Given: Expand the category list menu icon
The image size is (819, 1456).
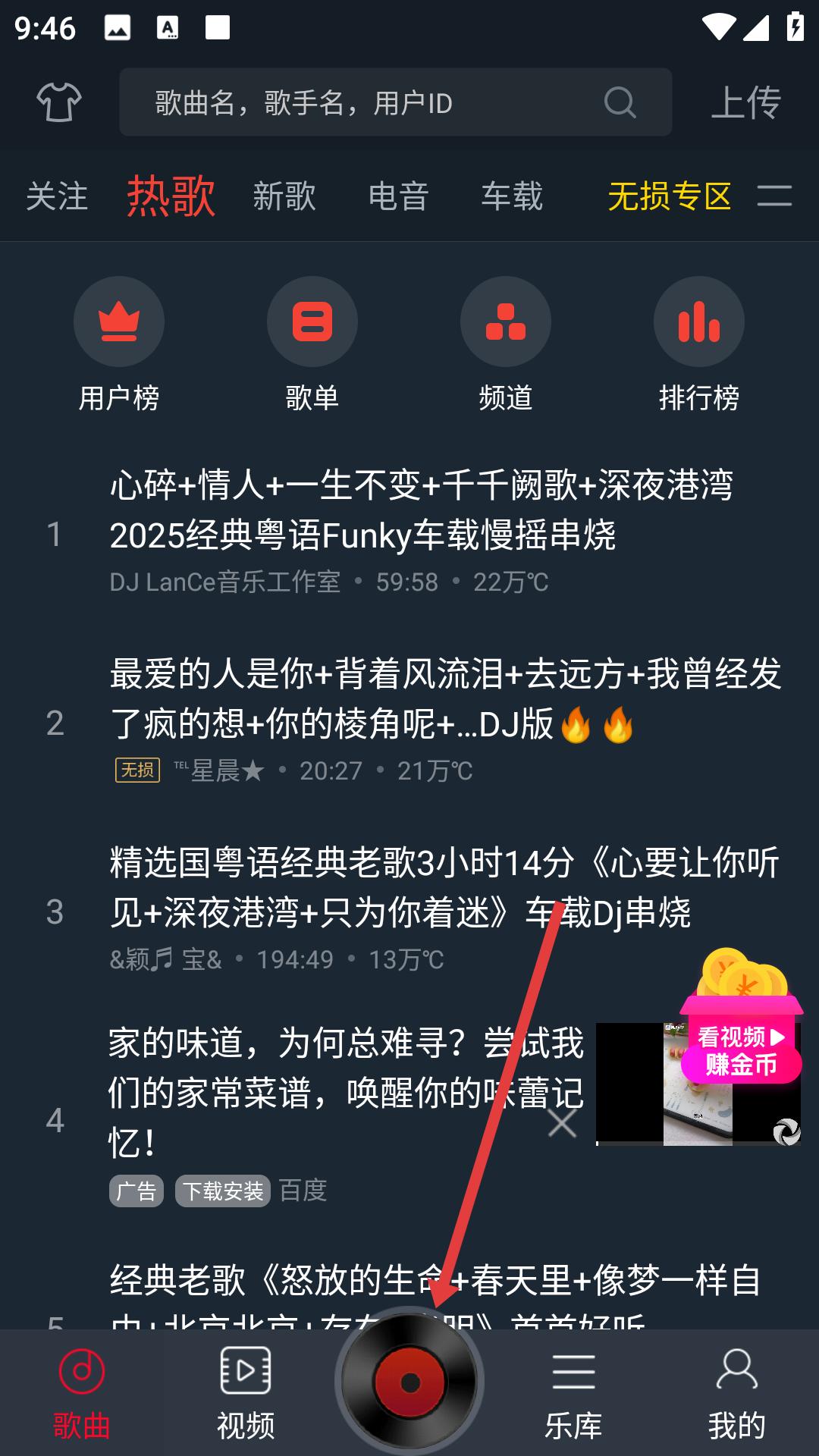Looking at the screenshot, I should 774,196.
